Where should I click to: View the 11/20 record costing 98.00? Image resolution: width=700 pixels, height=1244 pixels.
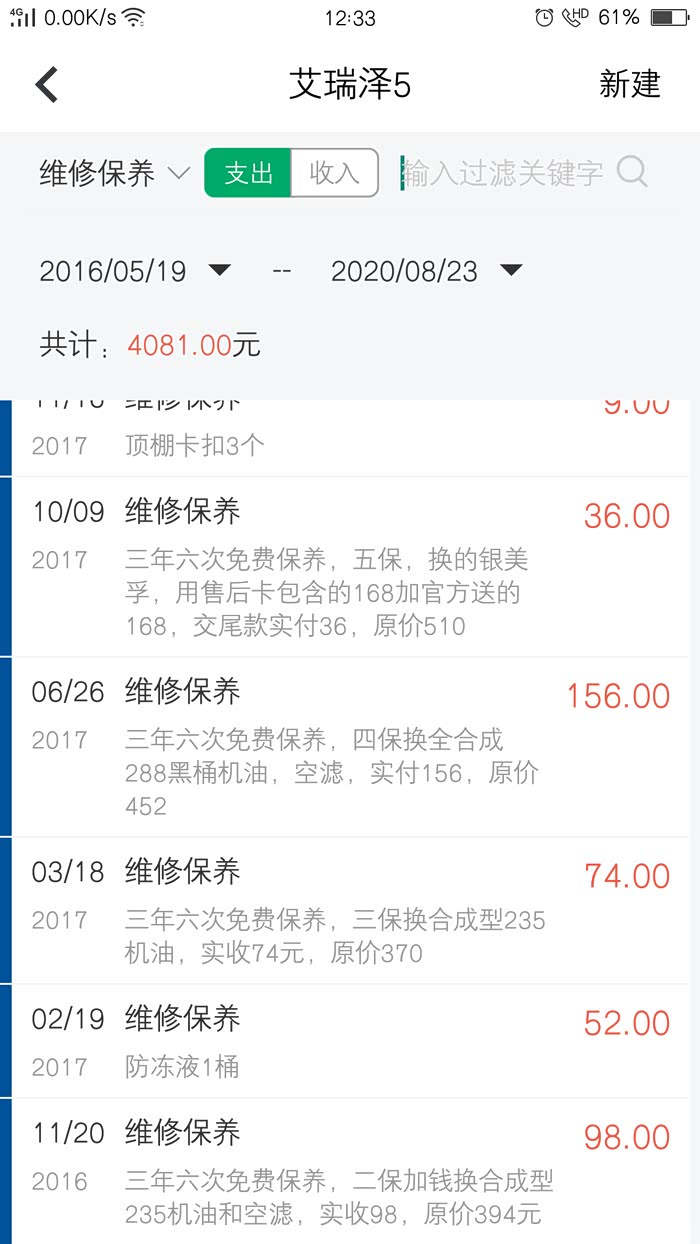(x=350, y=1170)
